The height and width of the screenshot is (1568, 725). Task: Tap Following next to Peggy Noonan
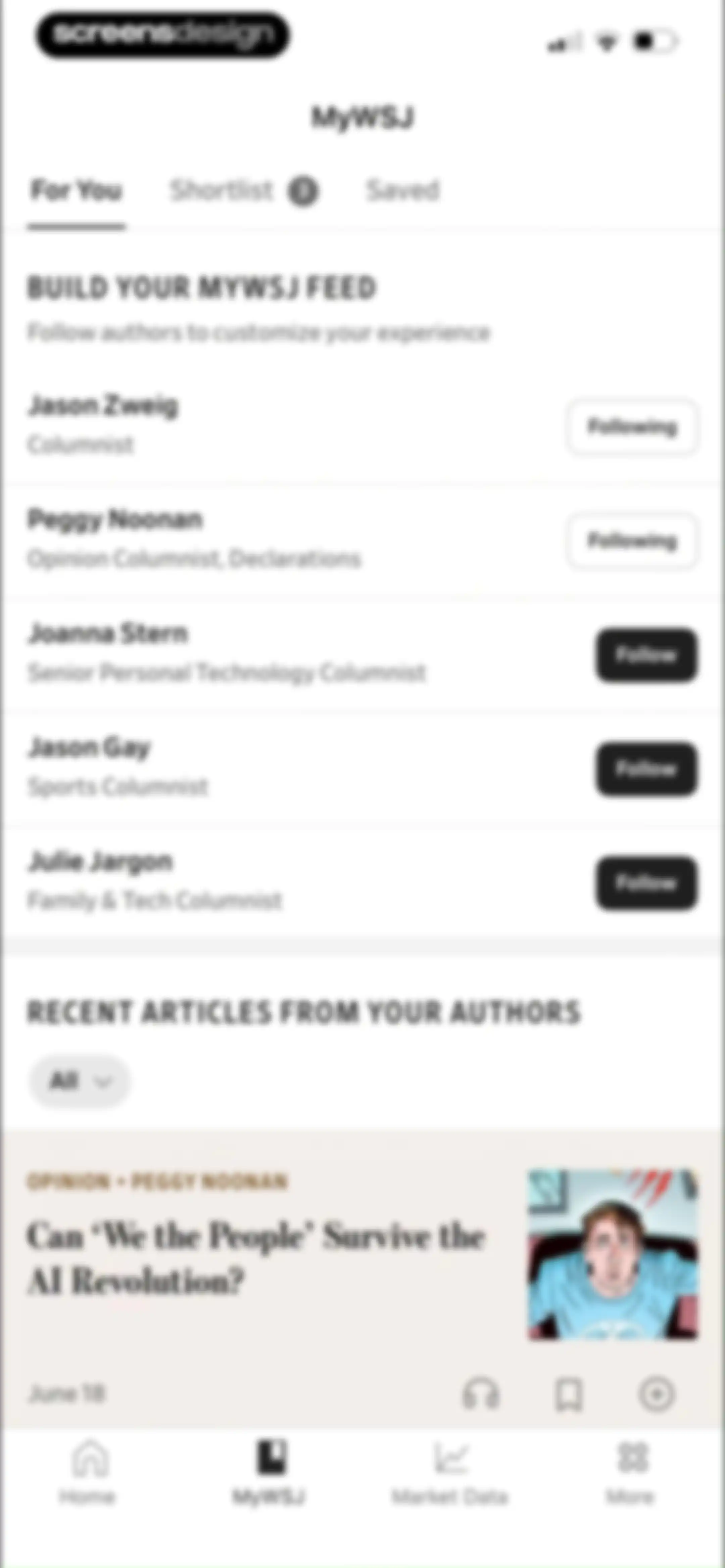(632, 541)
